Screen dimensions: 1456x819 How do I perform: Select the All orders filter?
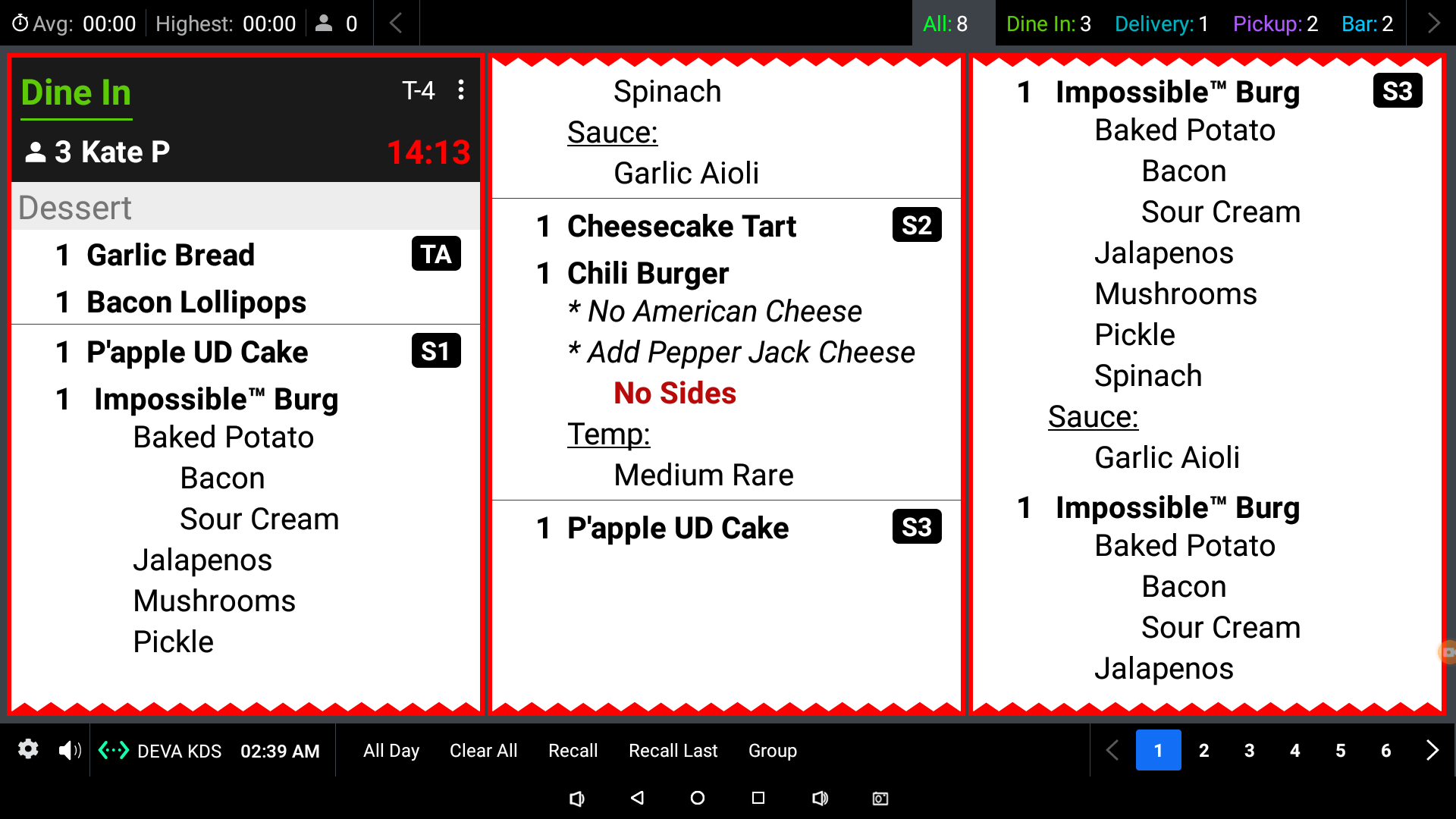tap(945, 24)
